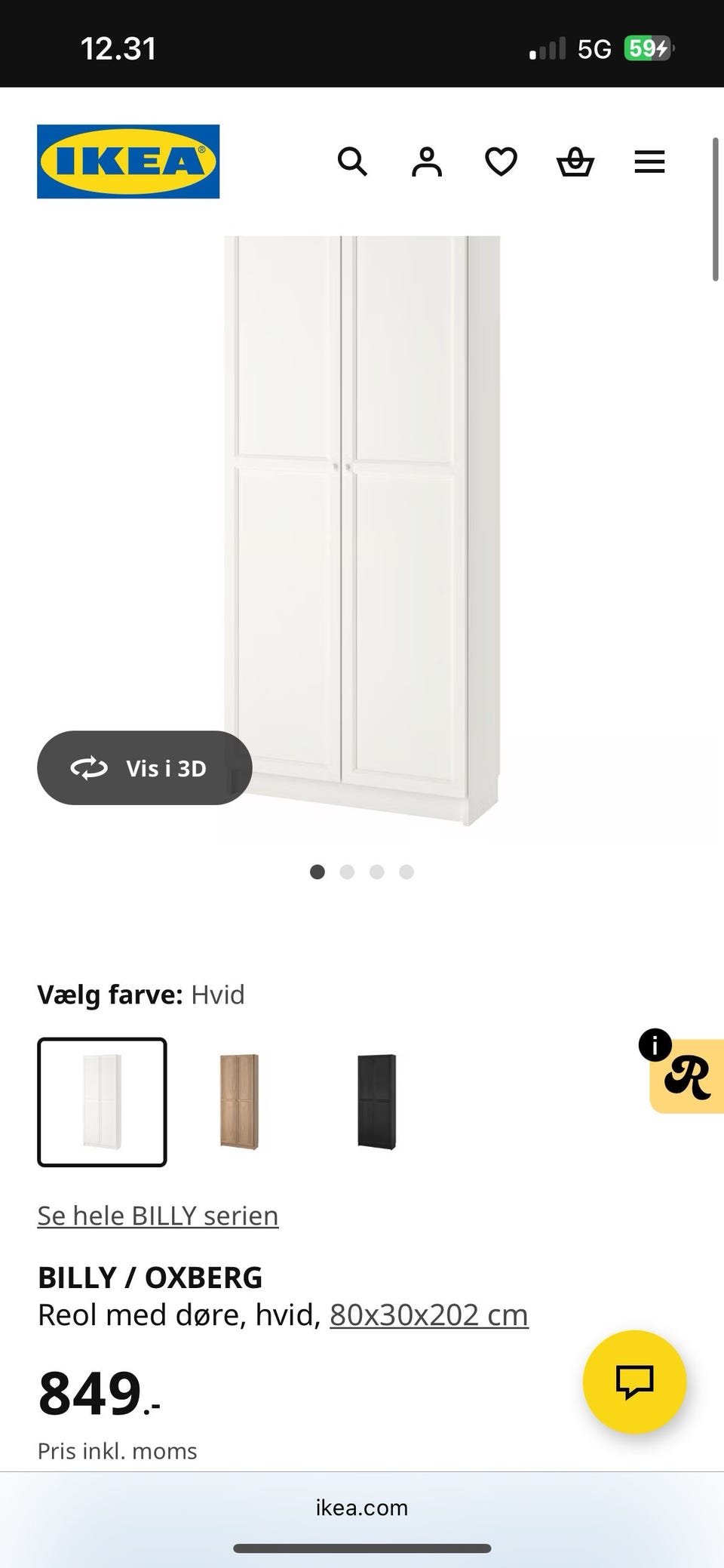Screen dimensions: 724x1568
Task: Select the second carousel dot
Action: 348,872
